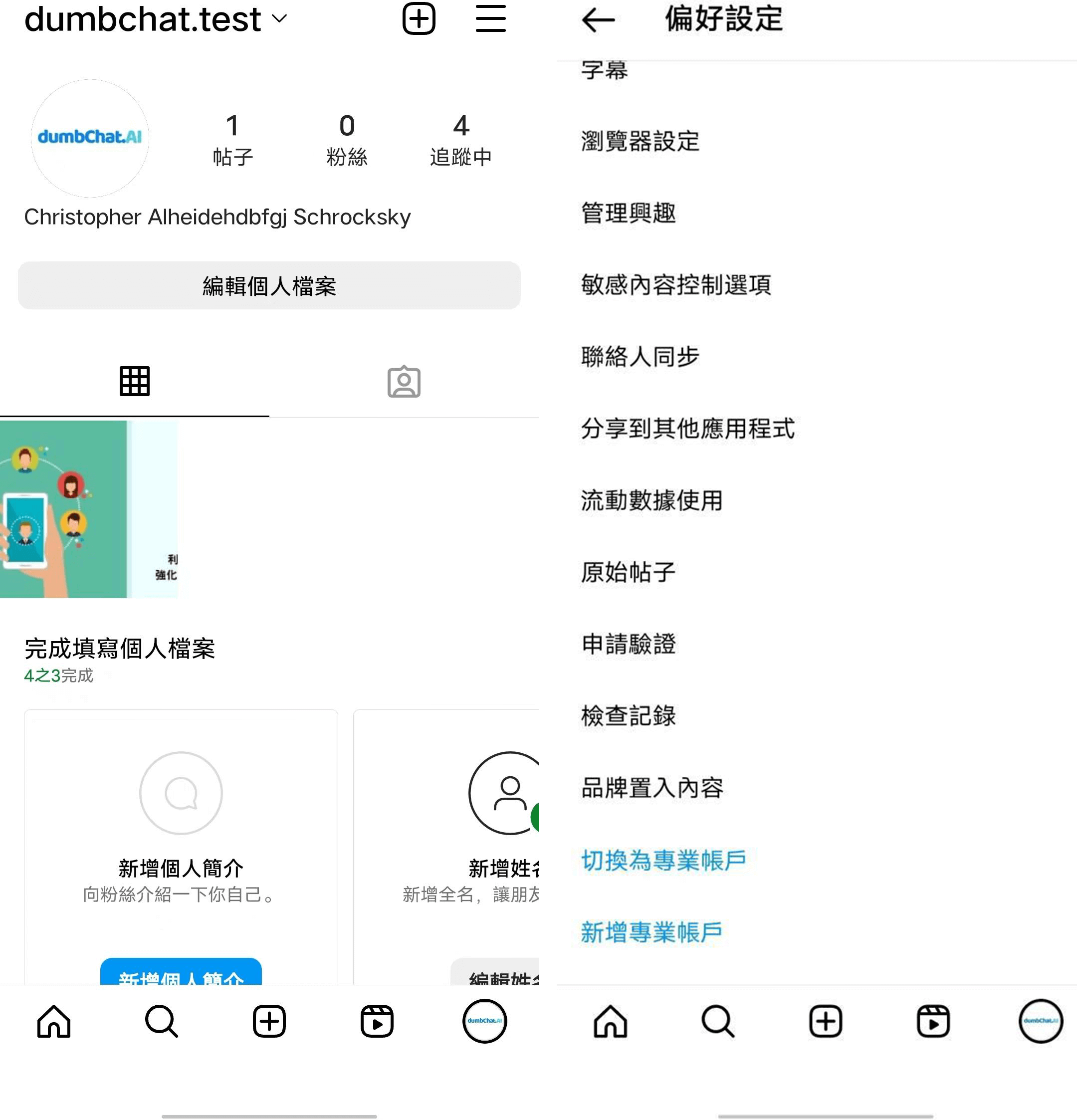
Task: Open 瀏覽器設定 settings entry
Action: pos(639,142)
